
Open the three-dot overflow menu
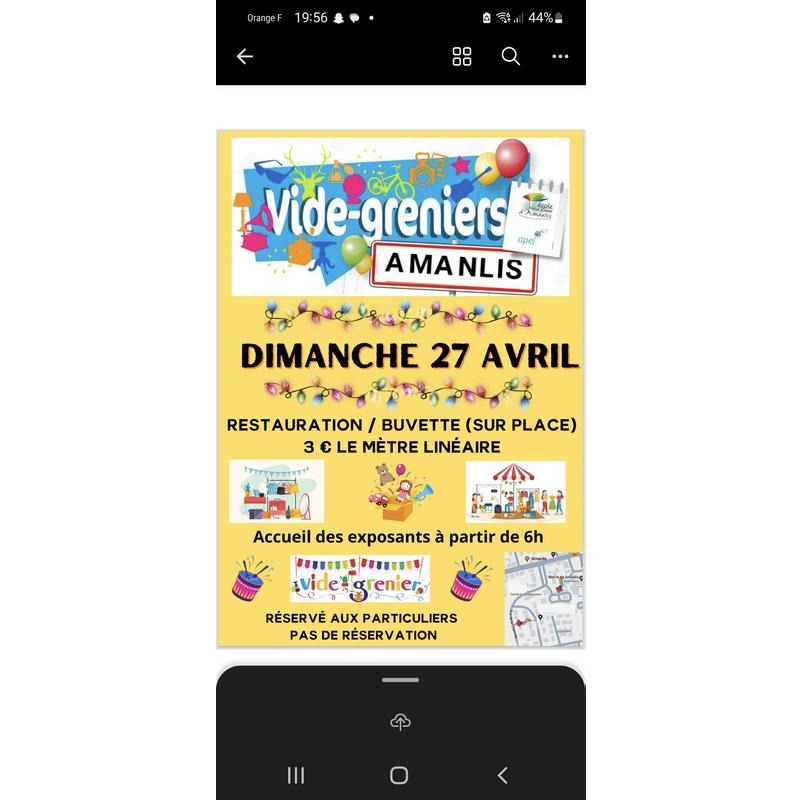(x=560, y=57)
